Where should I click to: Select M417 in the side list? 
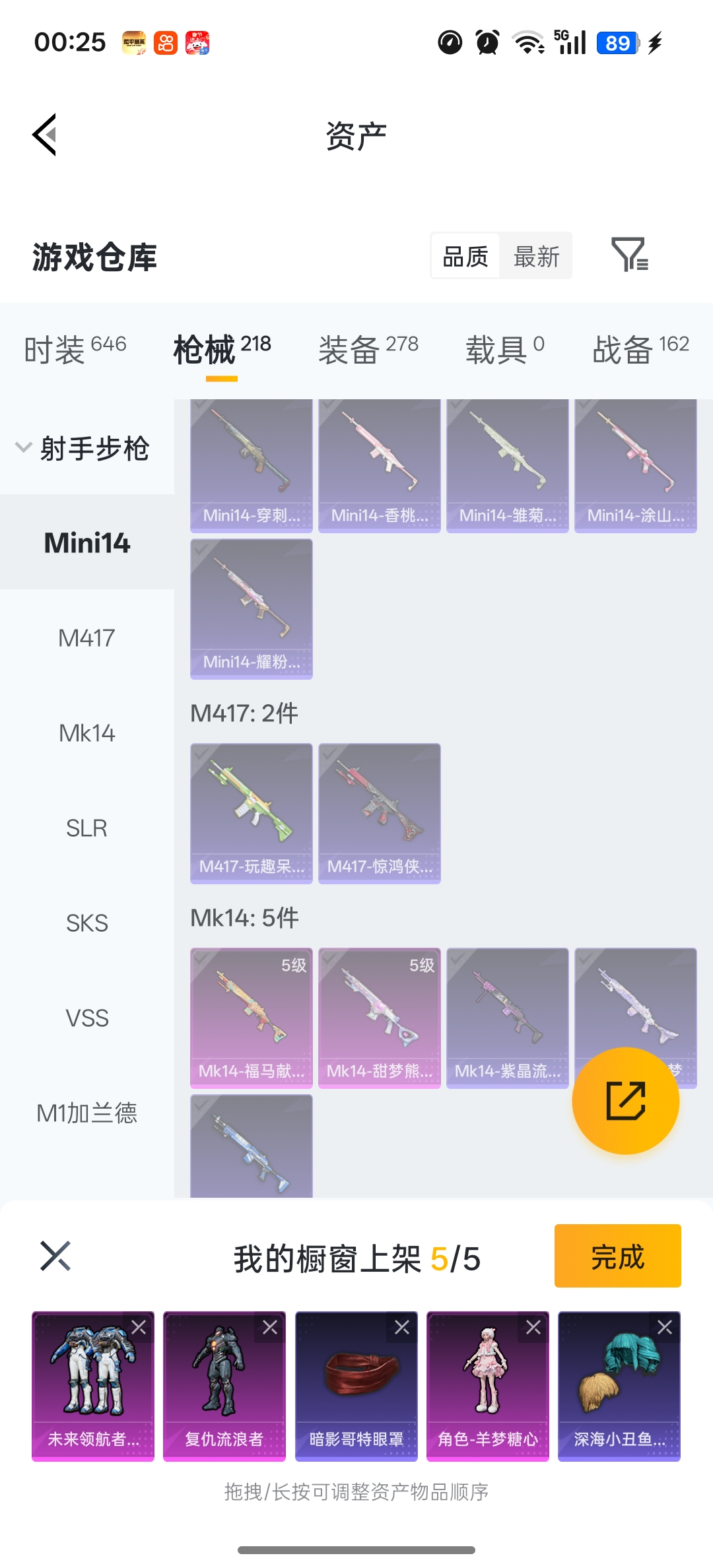tap(86, 638)
